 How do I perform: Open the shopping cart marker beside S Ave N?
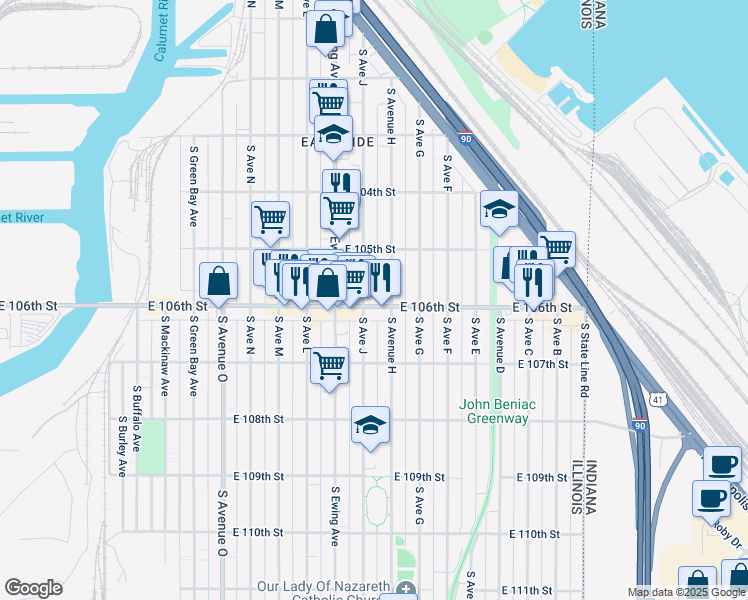(270, 220)
